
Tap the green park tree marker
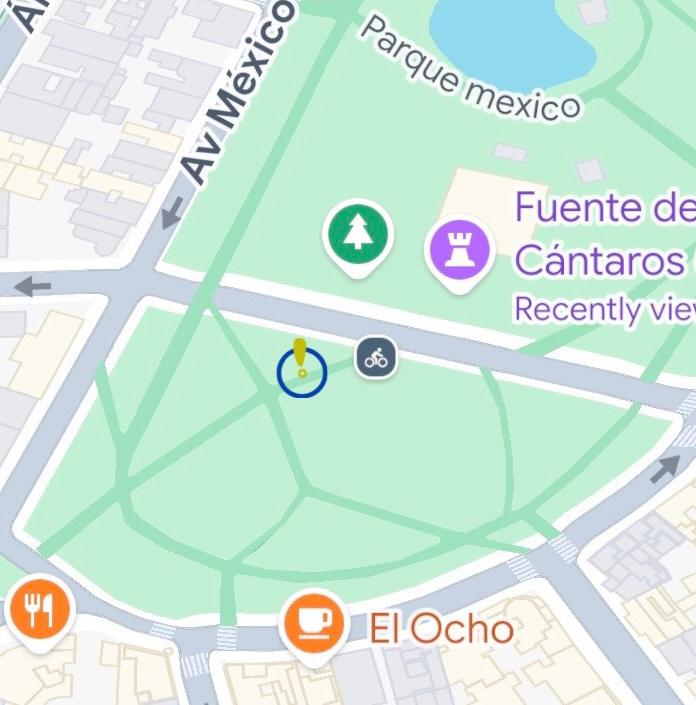[x=358, y=235]
